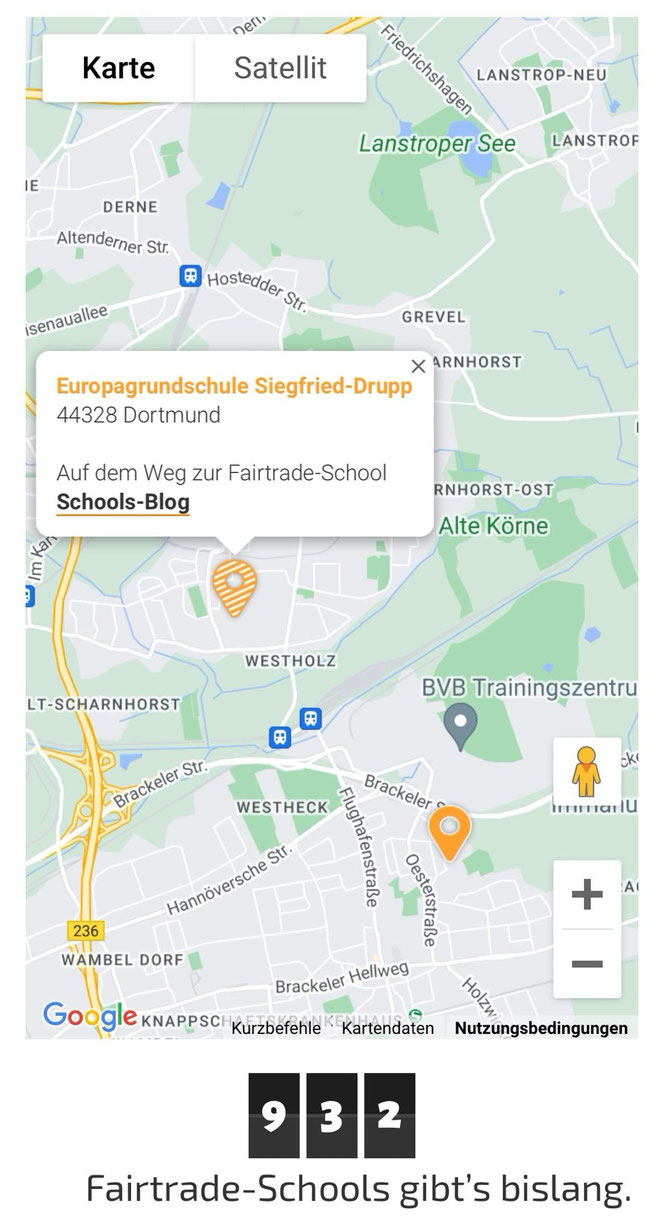Zoom in on the map
The image size is (664, 1231).
click(587, 894)
